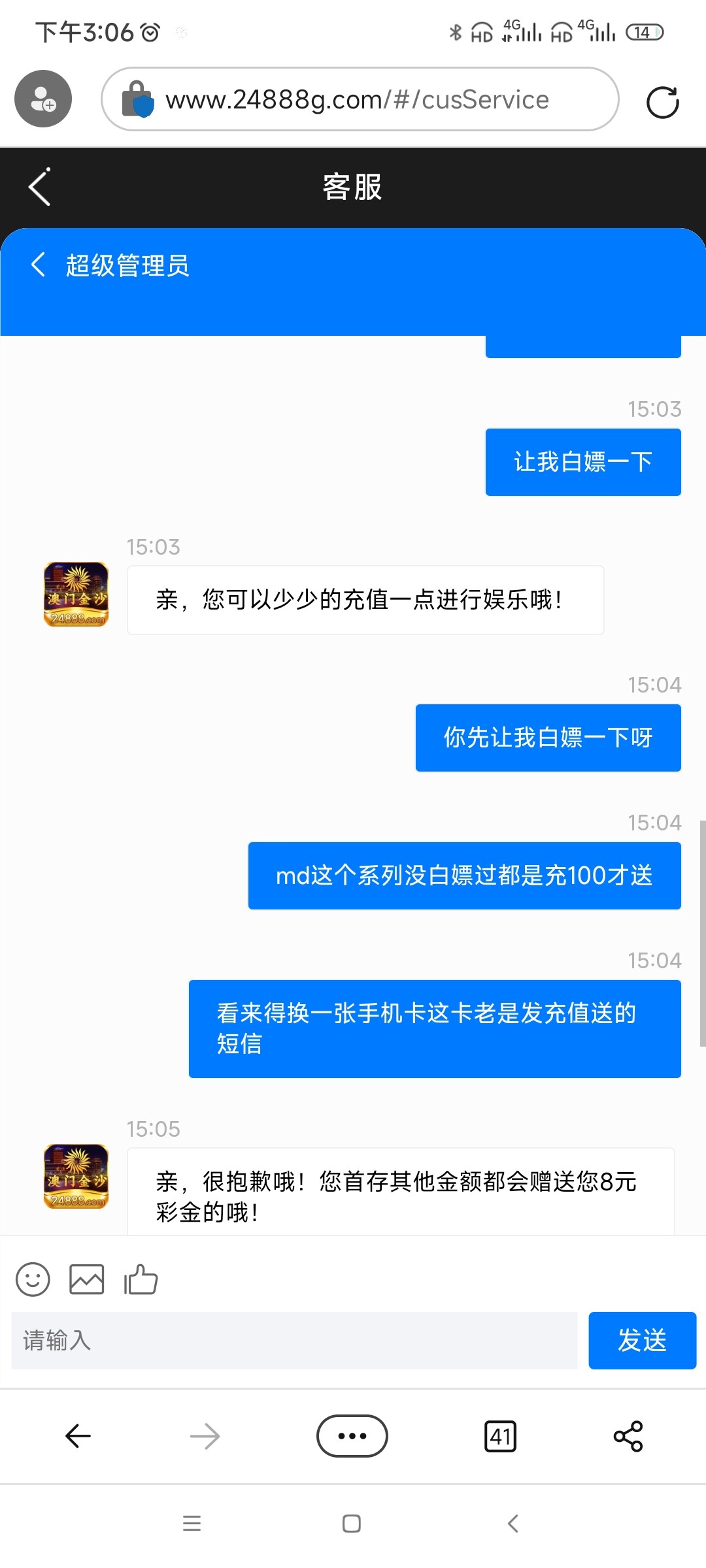Viewport: 706px width, 1568px height.
Task: Navigate forward in the browser toolbar
Action: pyautogui.click(x=205, y=1436)
